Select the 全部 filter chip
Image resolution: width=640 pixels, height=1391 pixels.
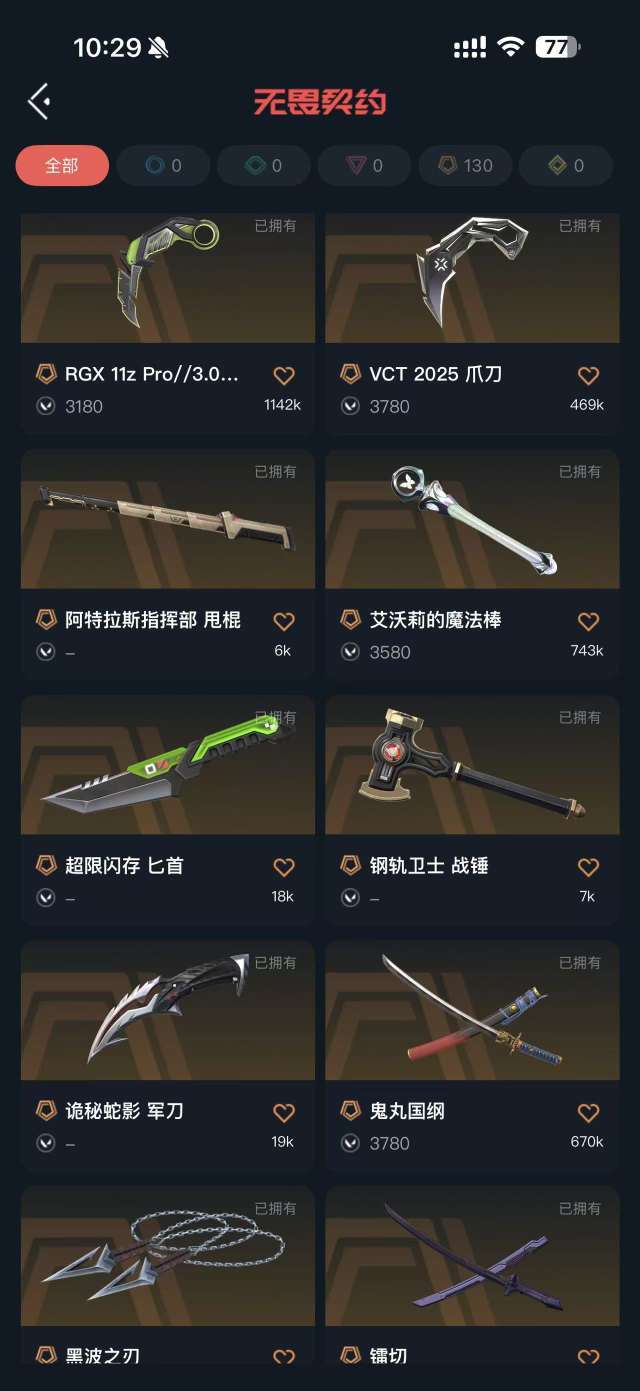(x=62, y=166)
